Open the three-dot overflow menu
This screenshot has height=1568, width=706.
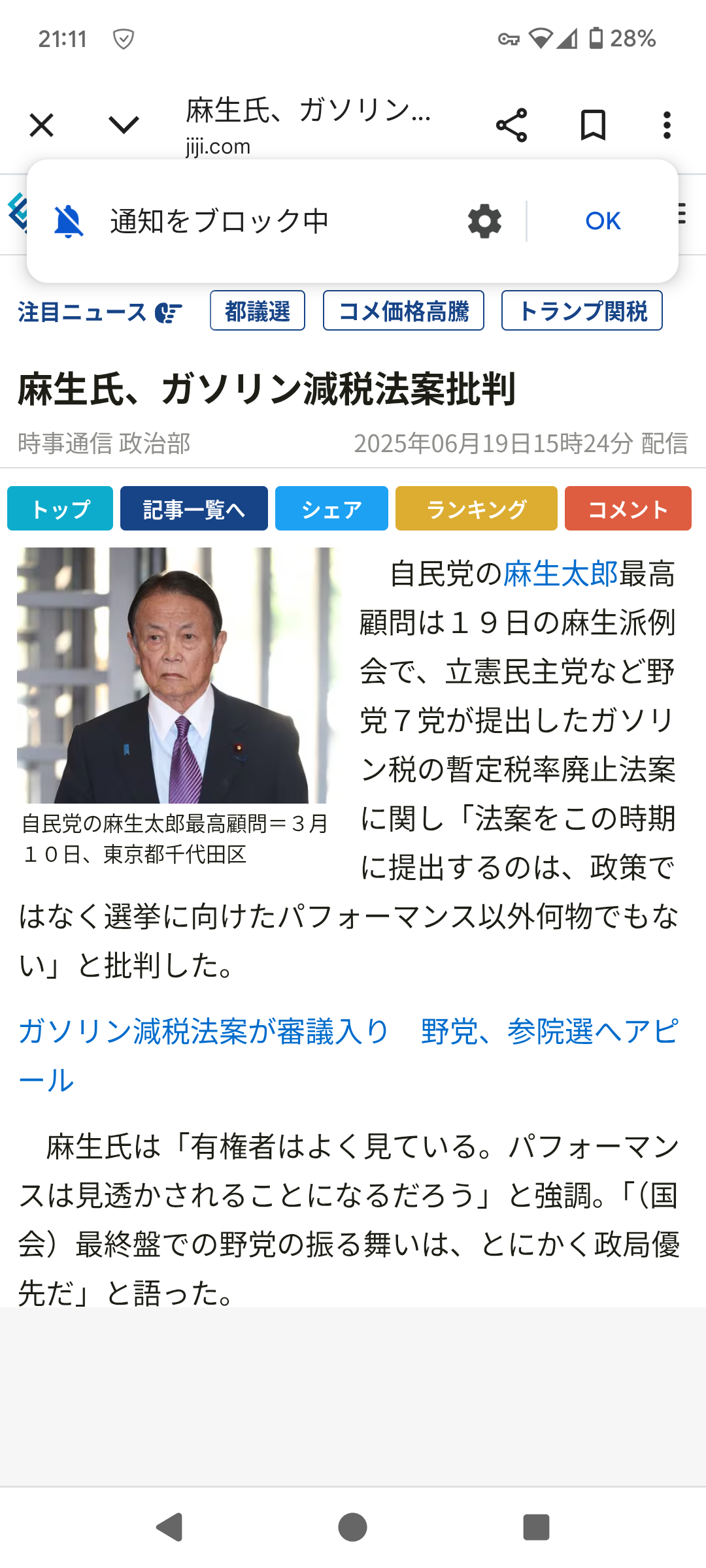pyautogui.click(x=666, y=125)
